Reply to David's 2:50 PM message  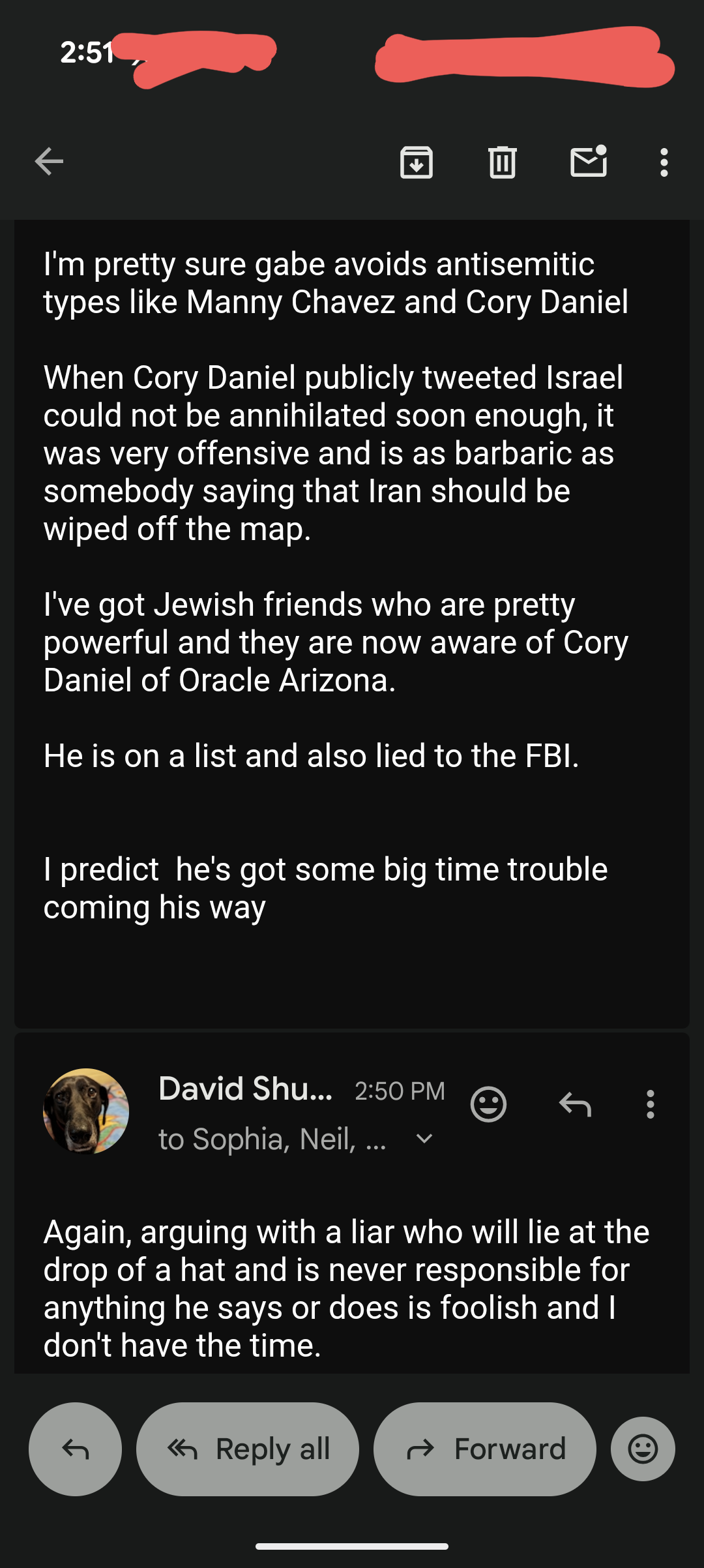(x=575, y=1104)
